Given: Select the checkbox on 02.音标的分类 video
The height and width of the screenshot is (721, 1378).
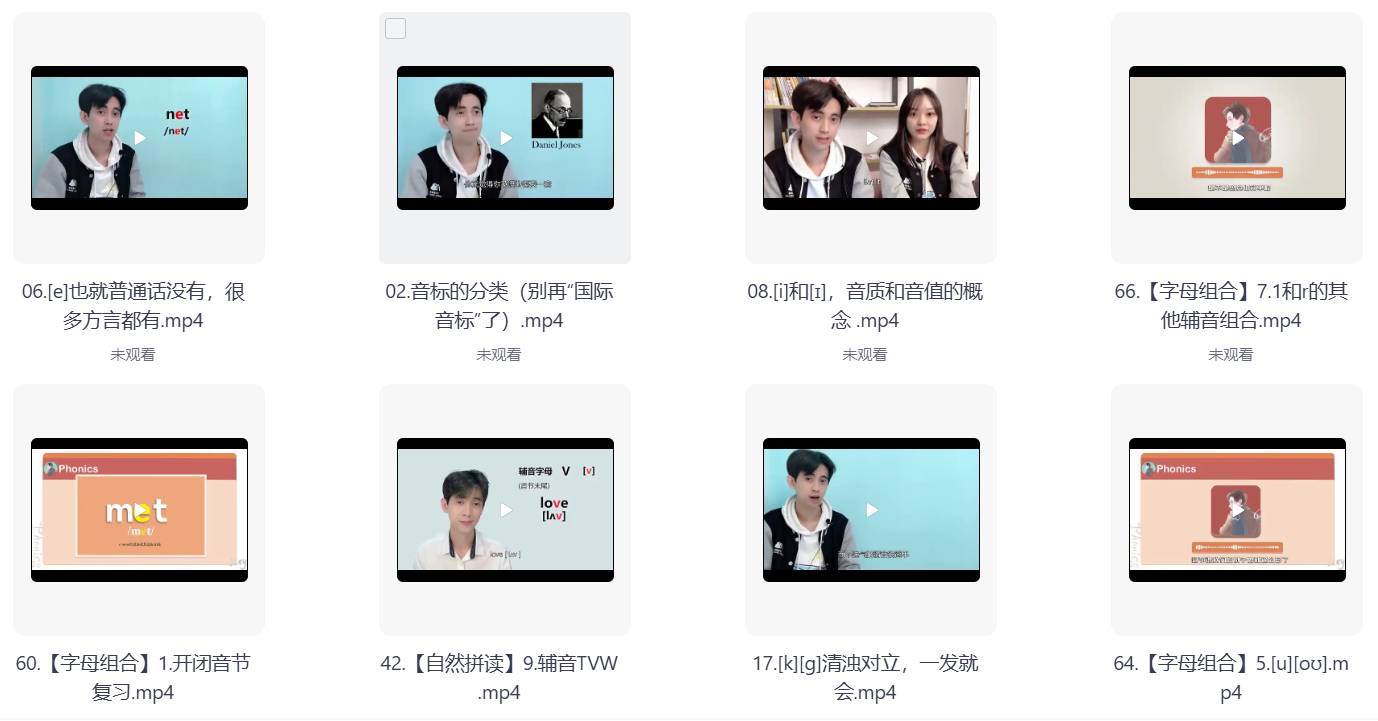Looking at the screenshot, I should pyautogui.click(x=395, y=29).
